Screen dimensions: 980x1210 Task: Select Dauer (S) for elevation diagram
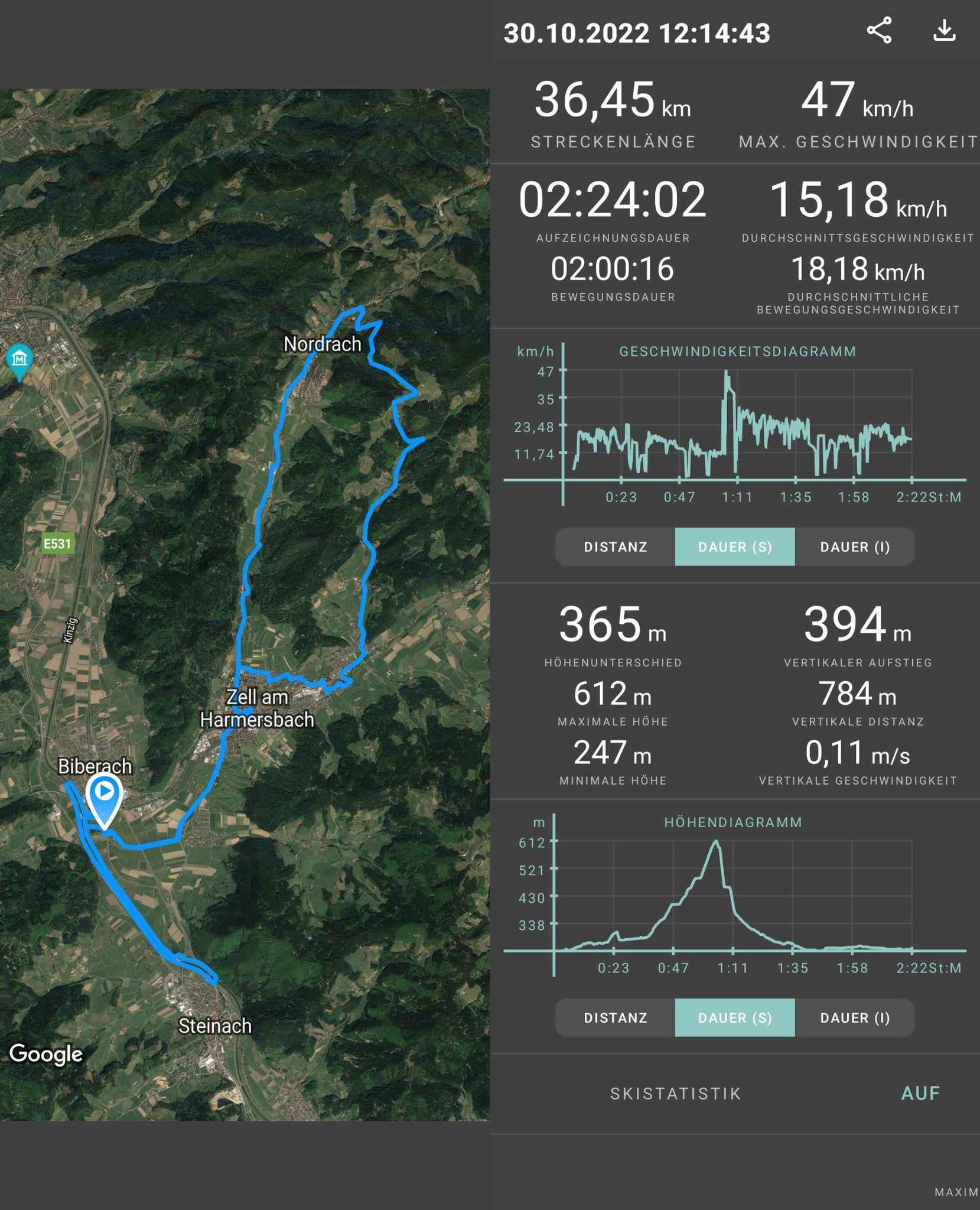pos(735,1018)
